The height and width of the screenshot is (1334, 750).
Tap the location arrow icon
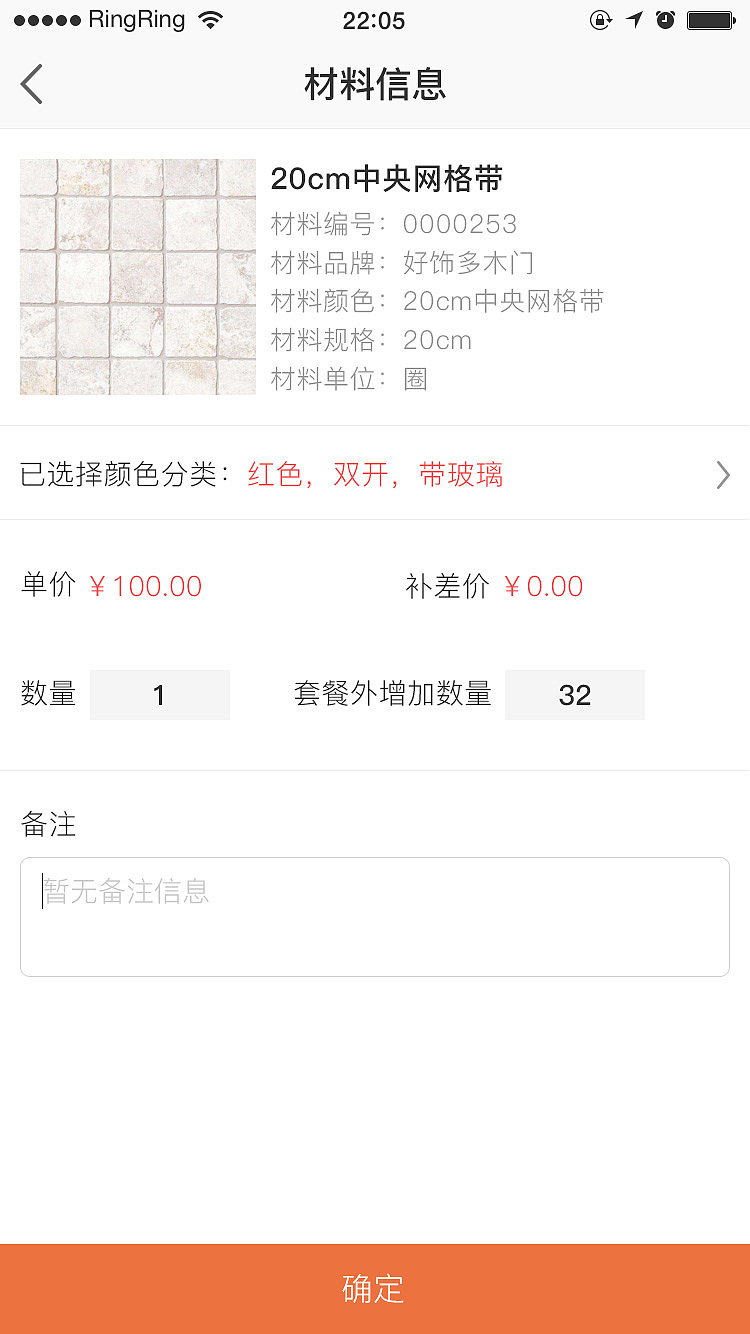coord(637,19)
